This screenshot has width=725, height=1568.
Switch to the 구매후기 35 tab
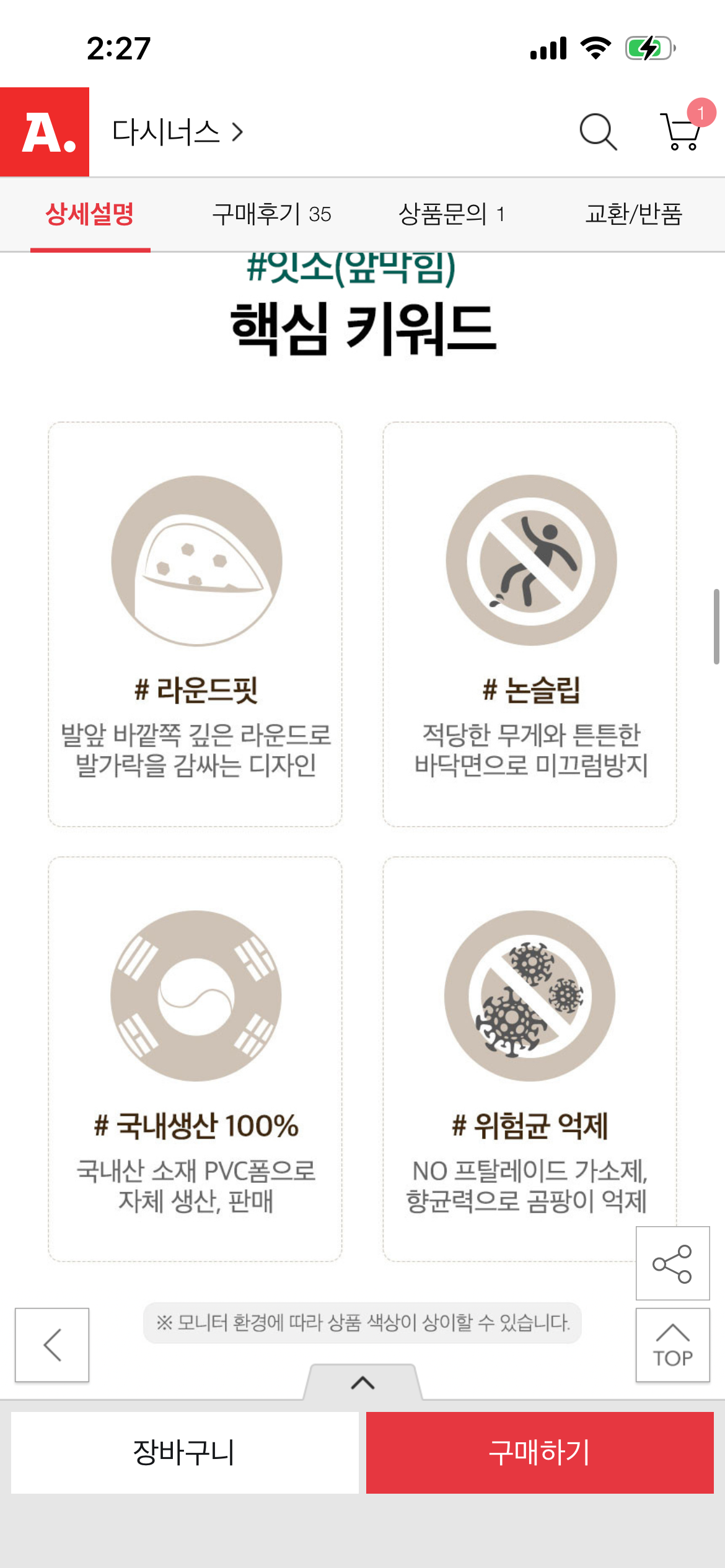tap(271, 214)
